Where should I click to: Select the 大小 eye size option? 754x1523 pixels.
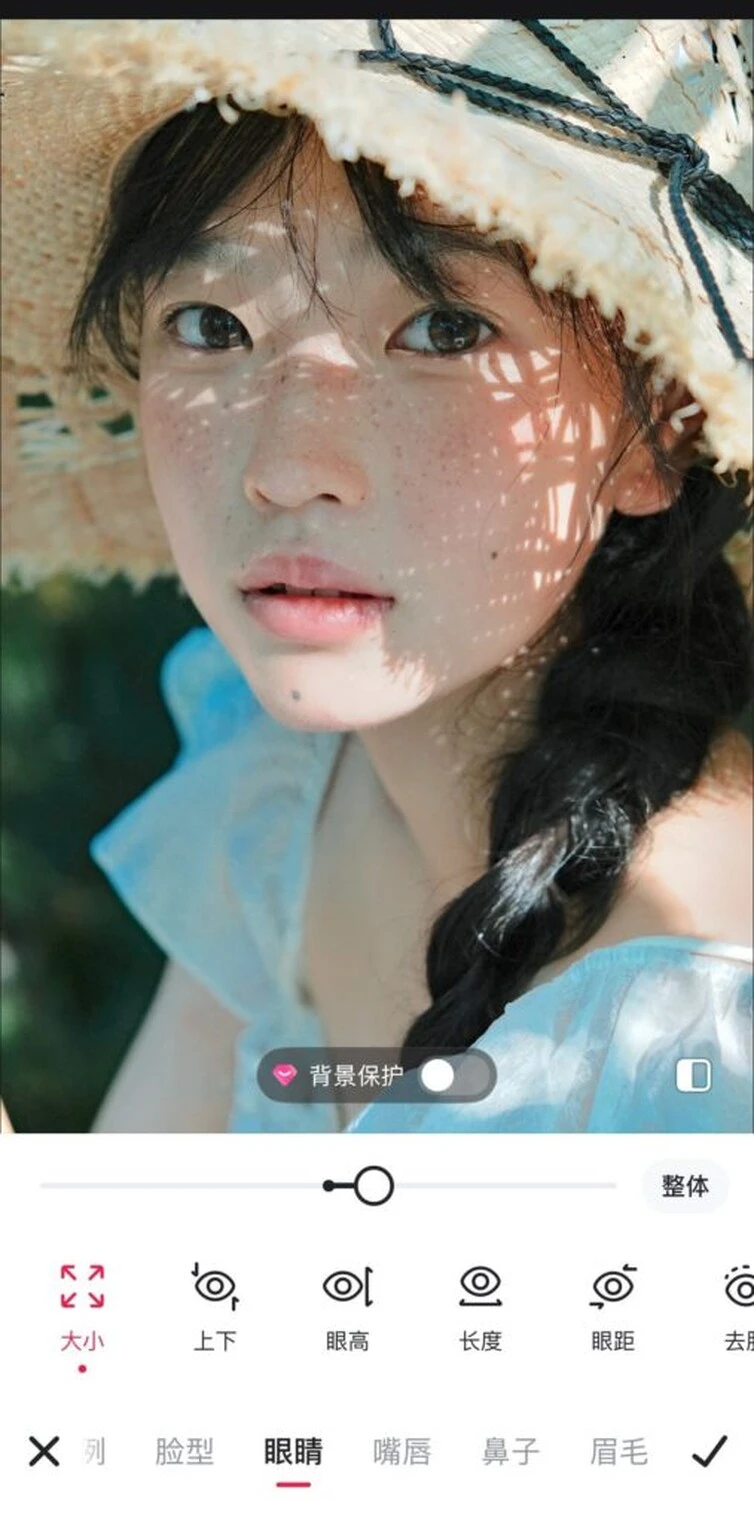pyautogui.click(x=82, y=1306)
